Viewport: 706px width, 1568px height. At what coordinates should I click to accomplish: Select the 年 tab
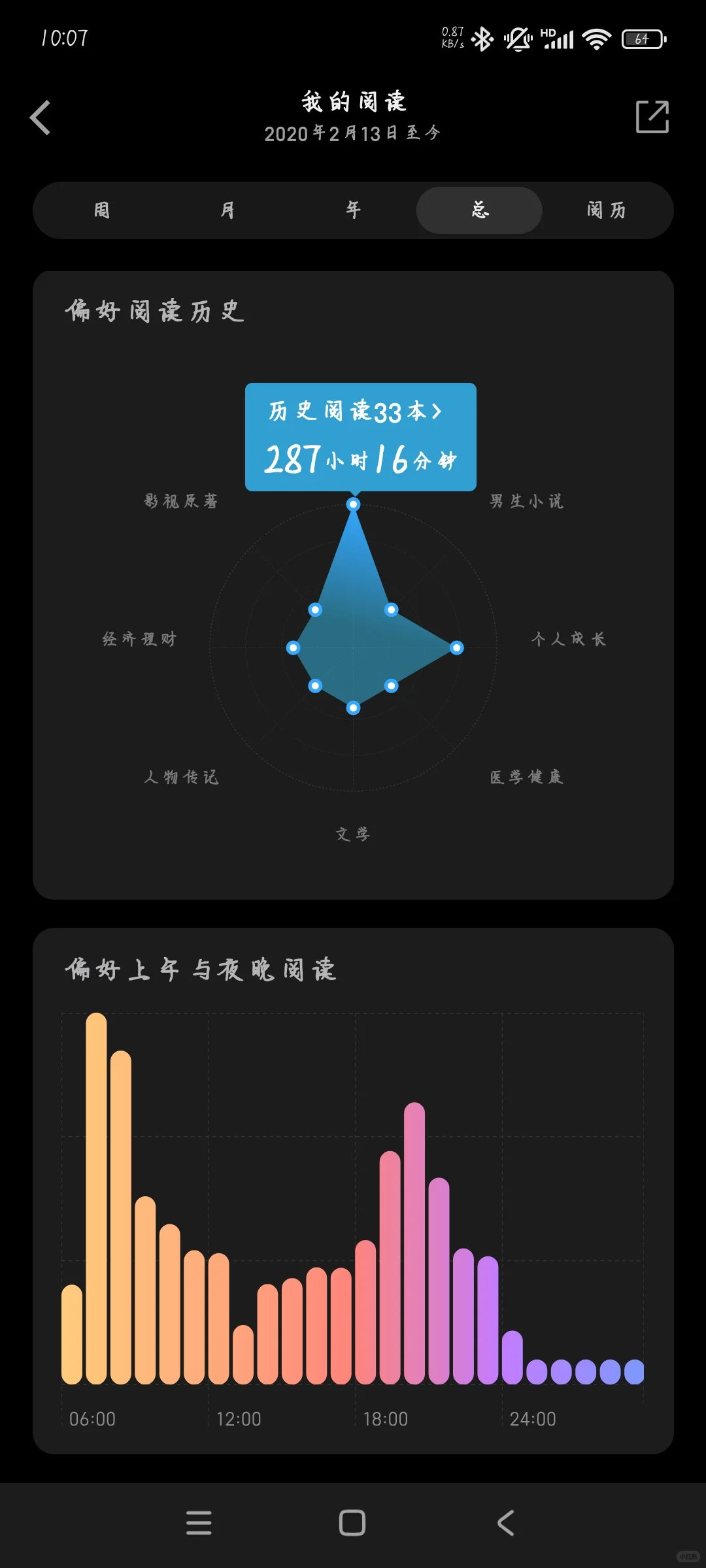click(353, 210)
